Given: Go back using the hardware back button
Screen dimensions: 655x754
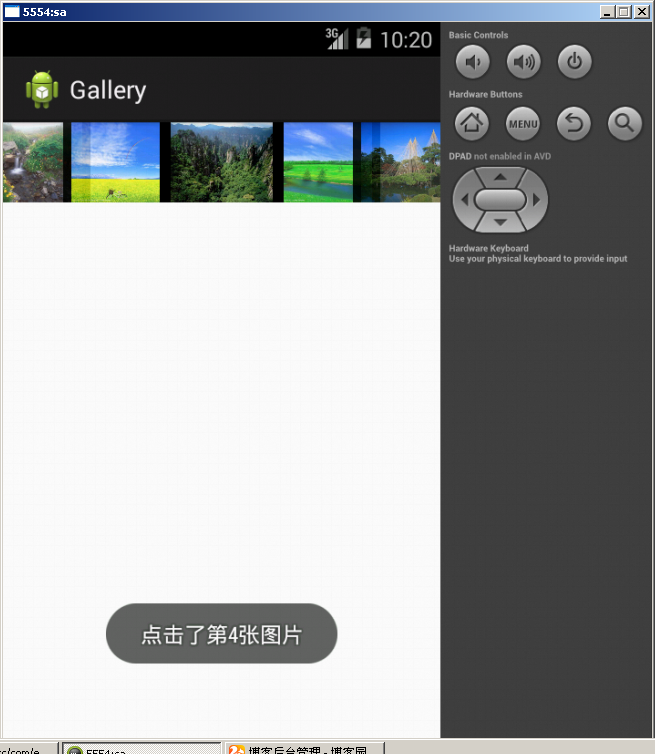Looking at the screenshot, I should pyautogui.click(x=574, y=124).
